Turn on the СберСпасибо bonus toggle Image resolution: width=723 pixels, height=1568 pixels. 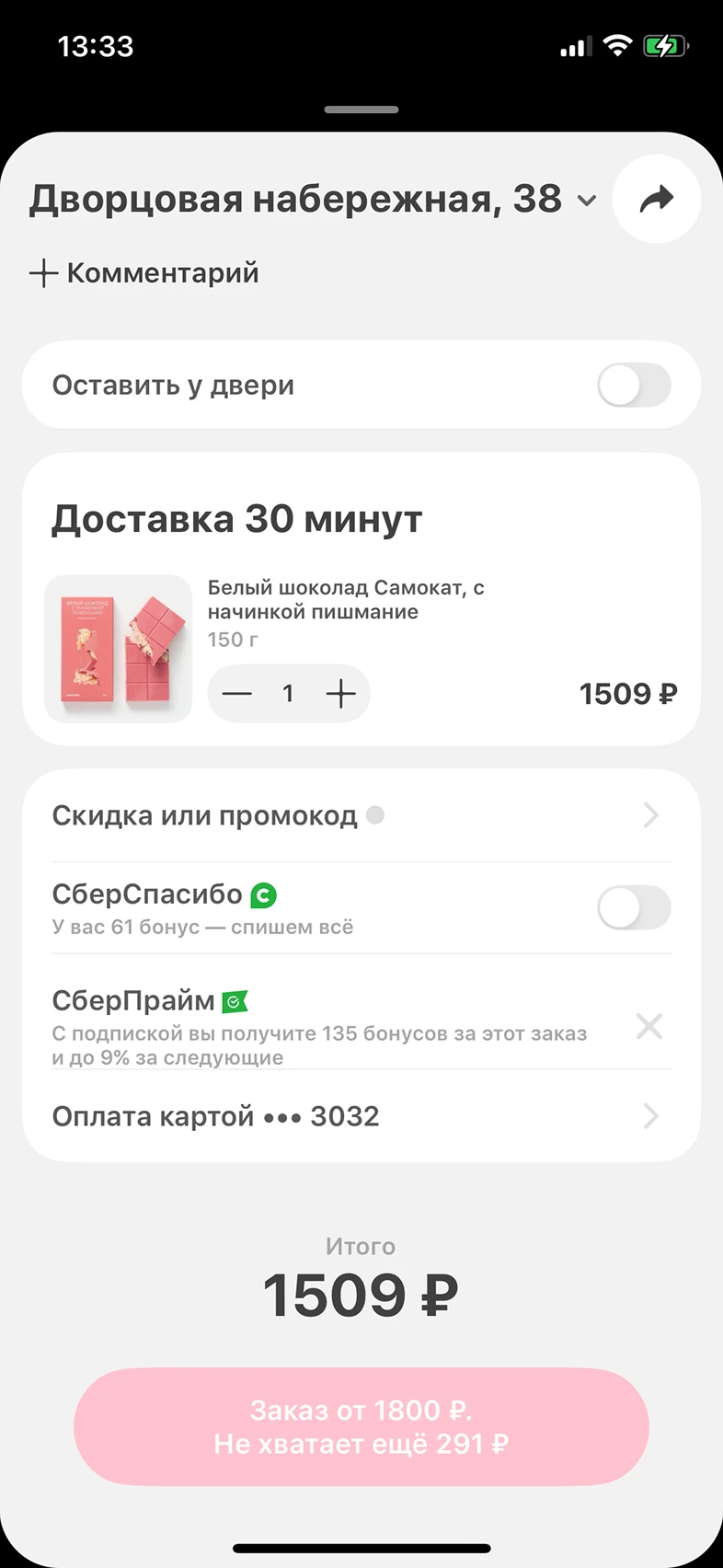634,907
